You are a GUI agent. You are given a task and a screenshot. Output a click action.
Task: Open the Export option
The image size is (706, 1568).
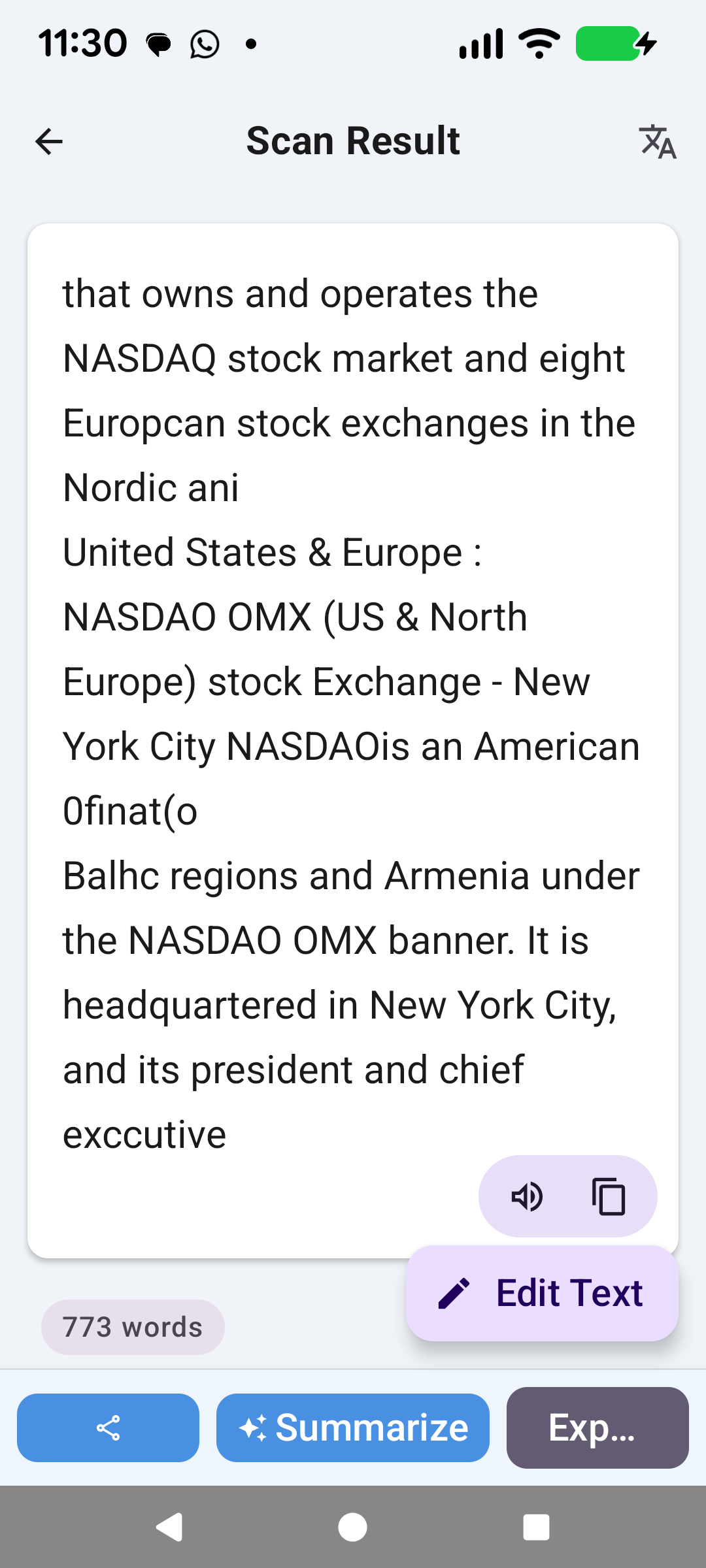[x=597, y=1428]
